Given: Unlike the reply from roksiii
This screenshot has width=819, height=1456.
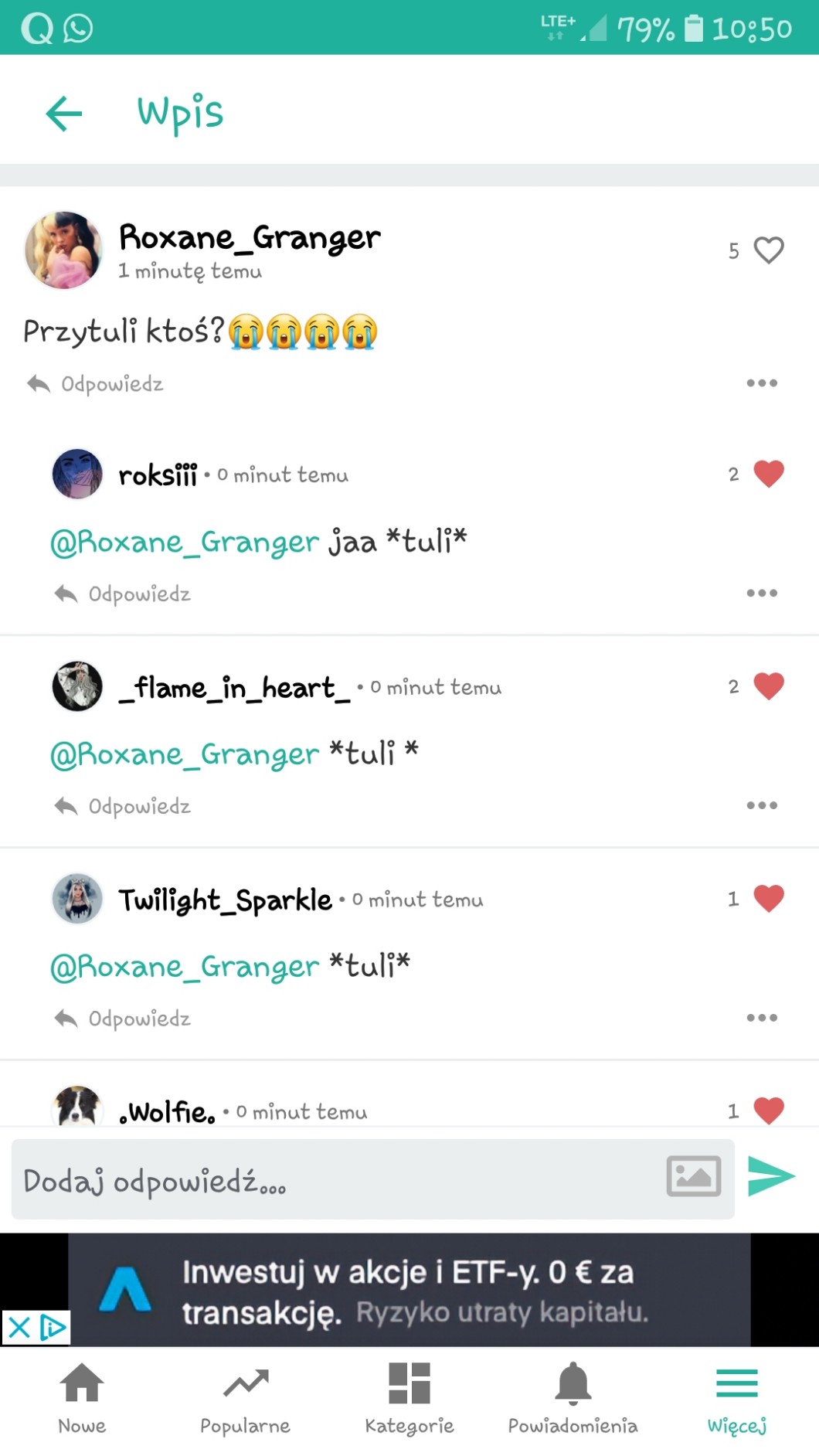Looking at the screenshot, I should click(x=768, y=474).
